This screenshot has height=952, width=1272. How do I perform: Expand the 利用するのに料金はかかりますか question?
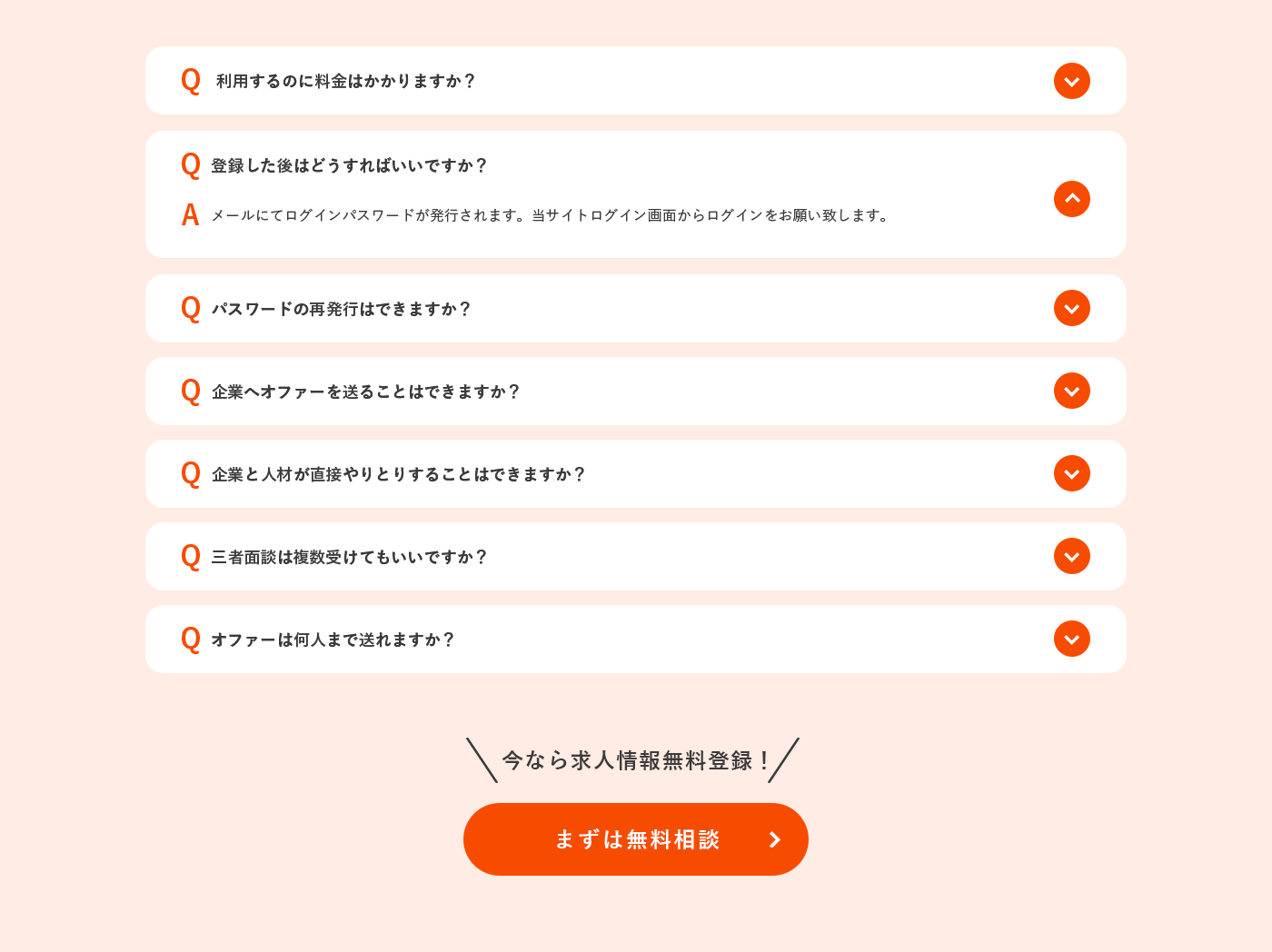1071,81
